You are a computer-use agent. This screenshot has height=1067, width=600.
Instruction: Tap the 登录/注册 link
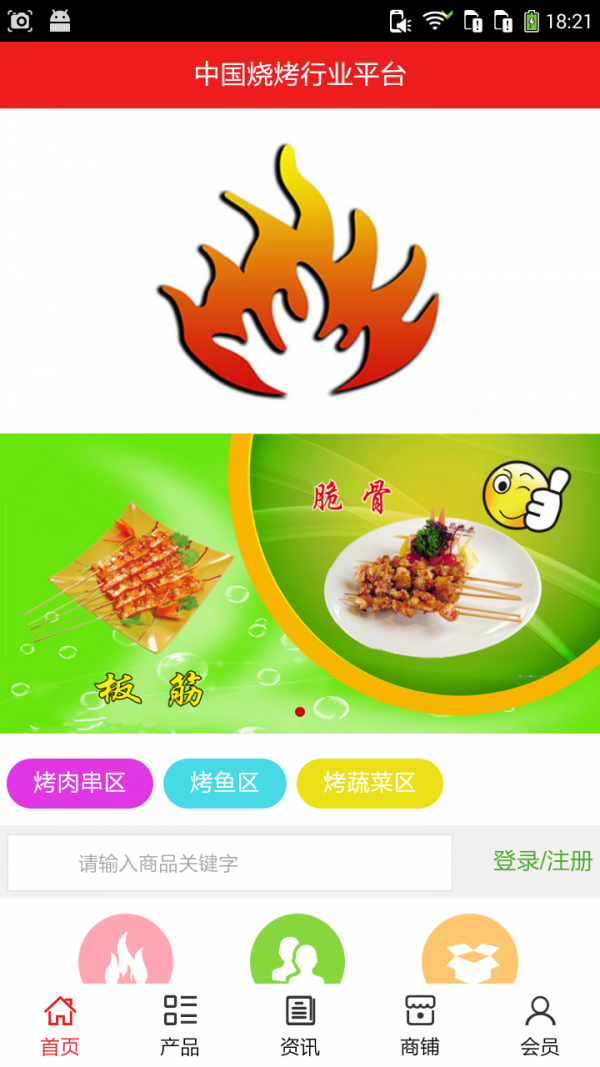point(542,861)
